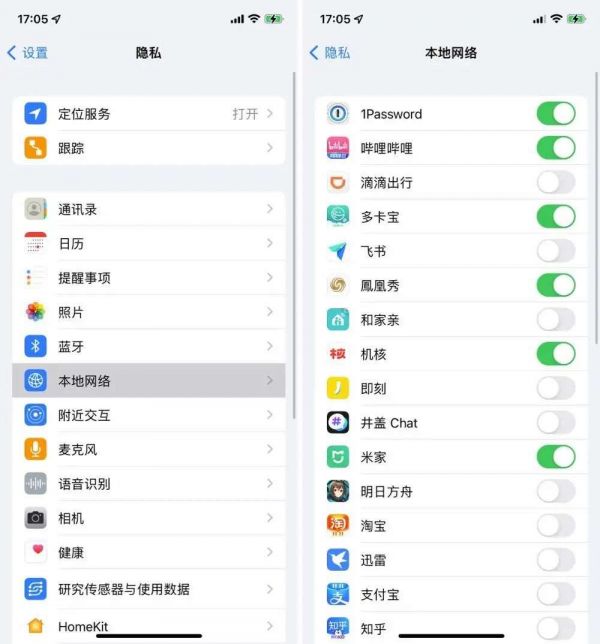Viewport: 600px width, 644px height.
Task: Open 健康 privacy settings
Action: tap(150, 552)
